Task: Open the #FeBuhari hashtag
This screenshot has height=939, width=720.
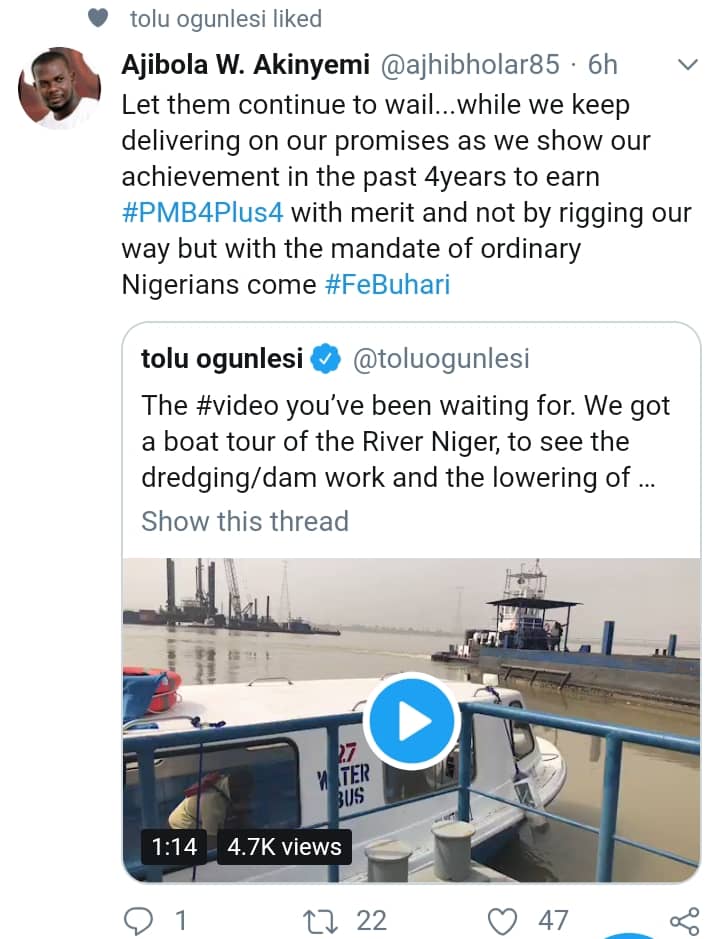Action: (x=388, y=284)
